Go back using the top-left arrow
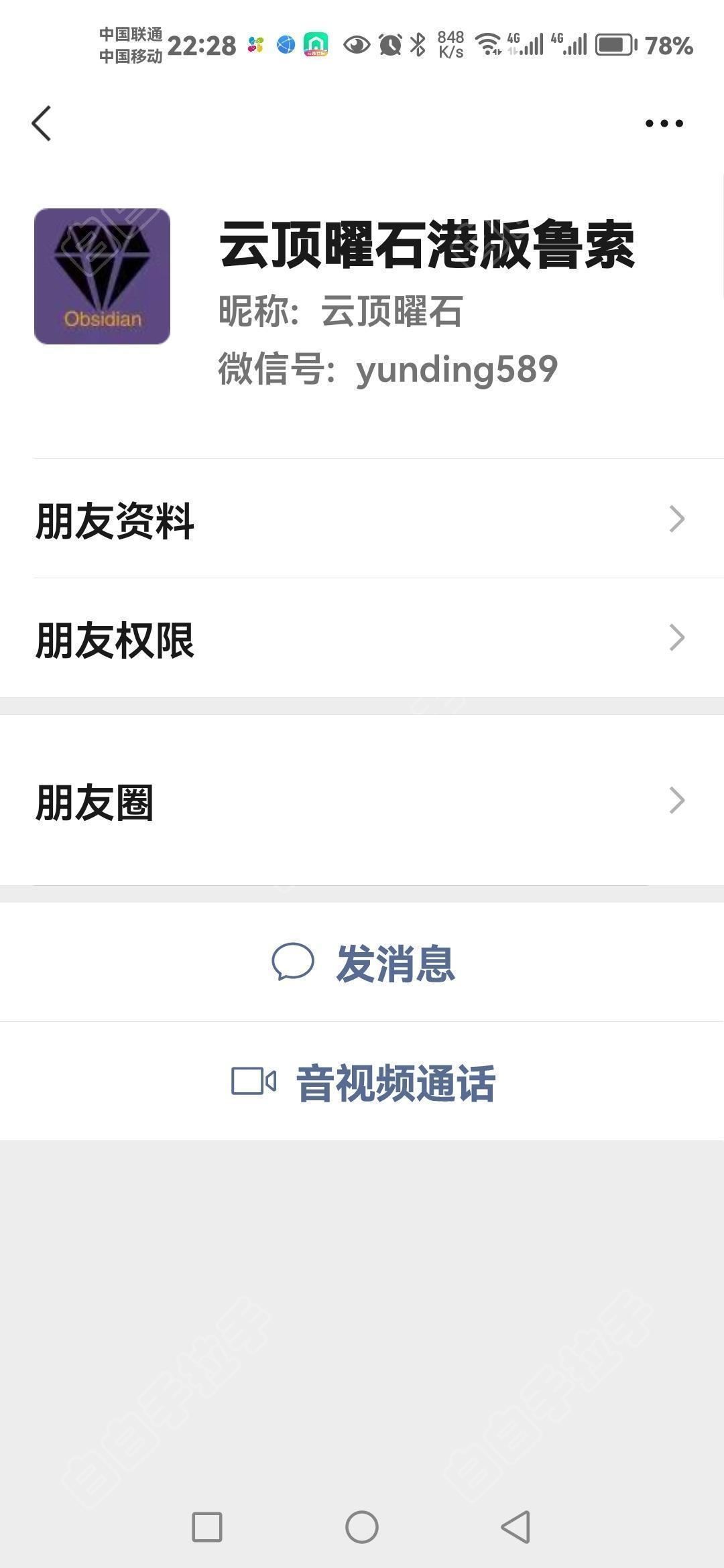724x1568 pixels. [42, 123]
